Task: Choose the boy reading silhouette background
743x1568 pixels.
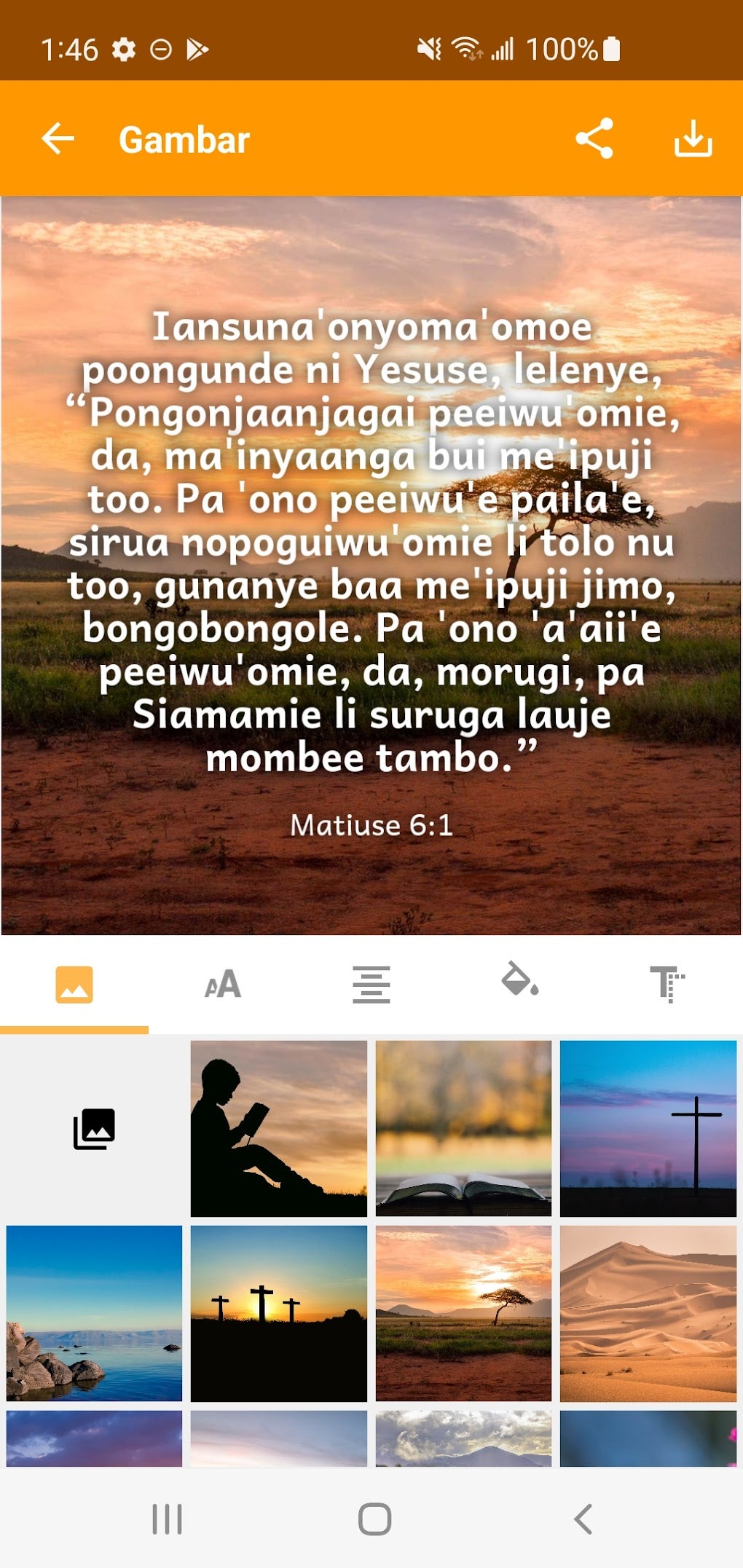Action: 279,1128
